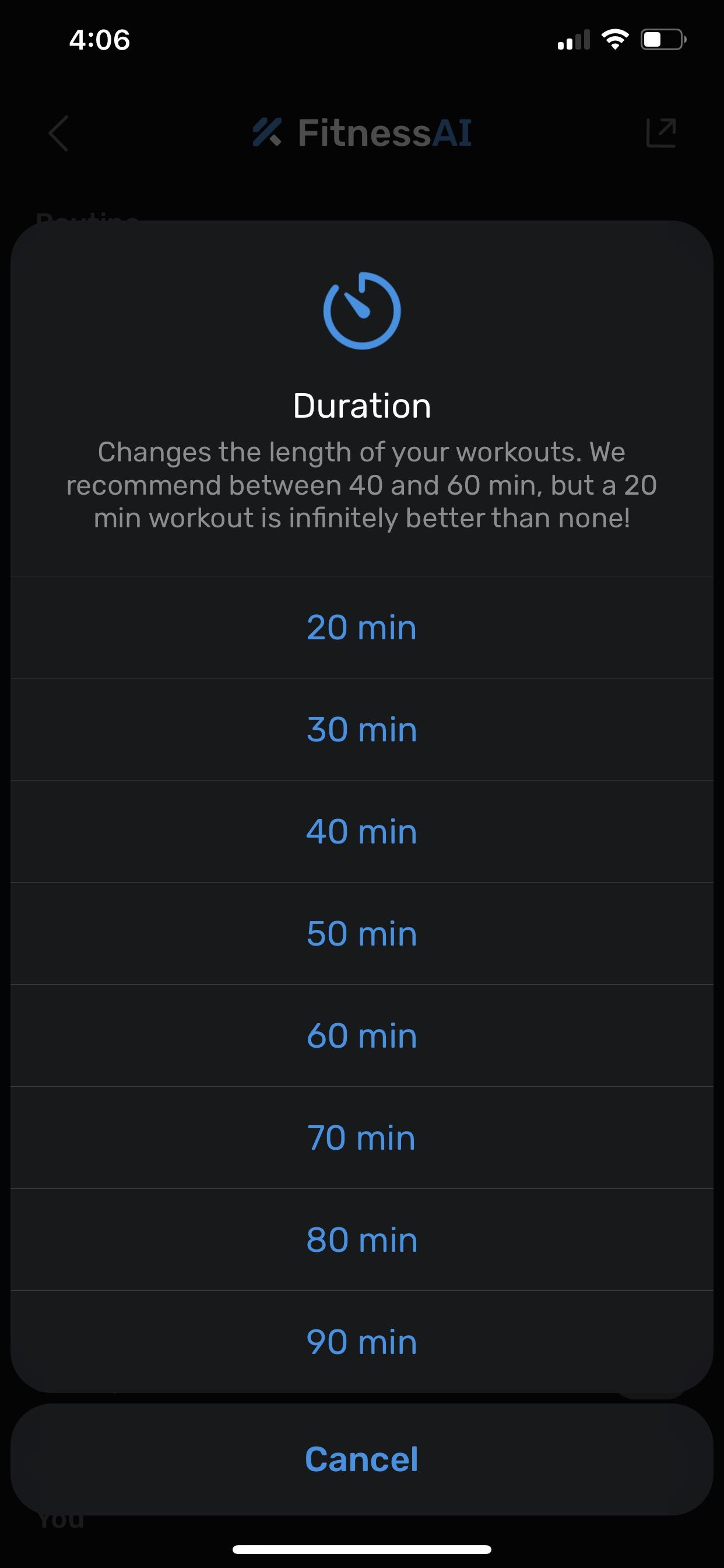724x1568 pixels.
Task: Pick 80 min duration
Action: (362, 1240)
